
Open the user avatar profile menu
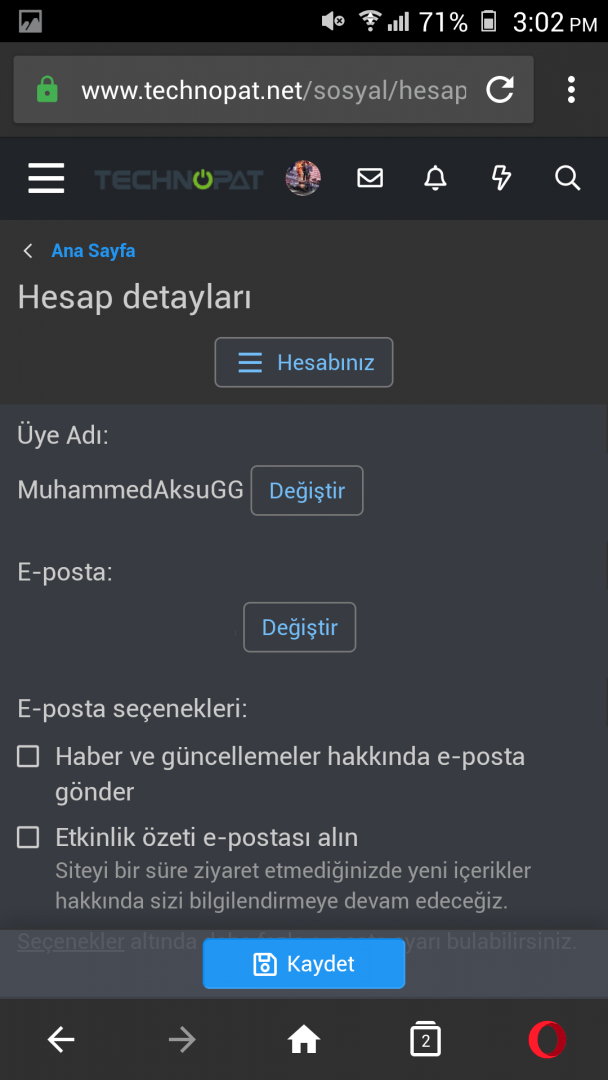point(303,178)
